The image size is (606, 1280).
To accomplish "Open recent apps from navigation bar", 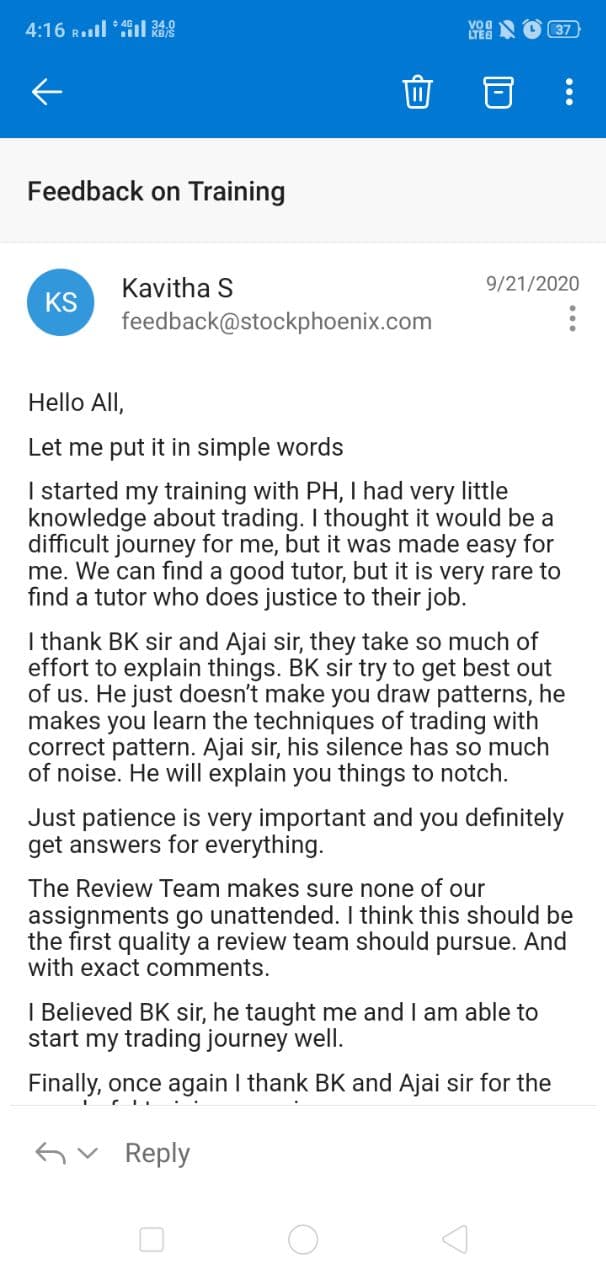I will (x=152, y=1240).
